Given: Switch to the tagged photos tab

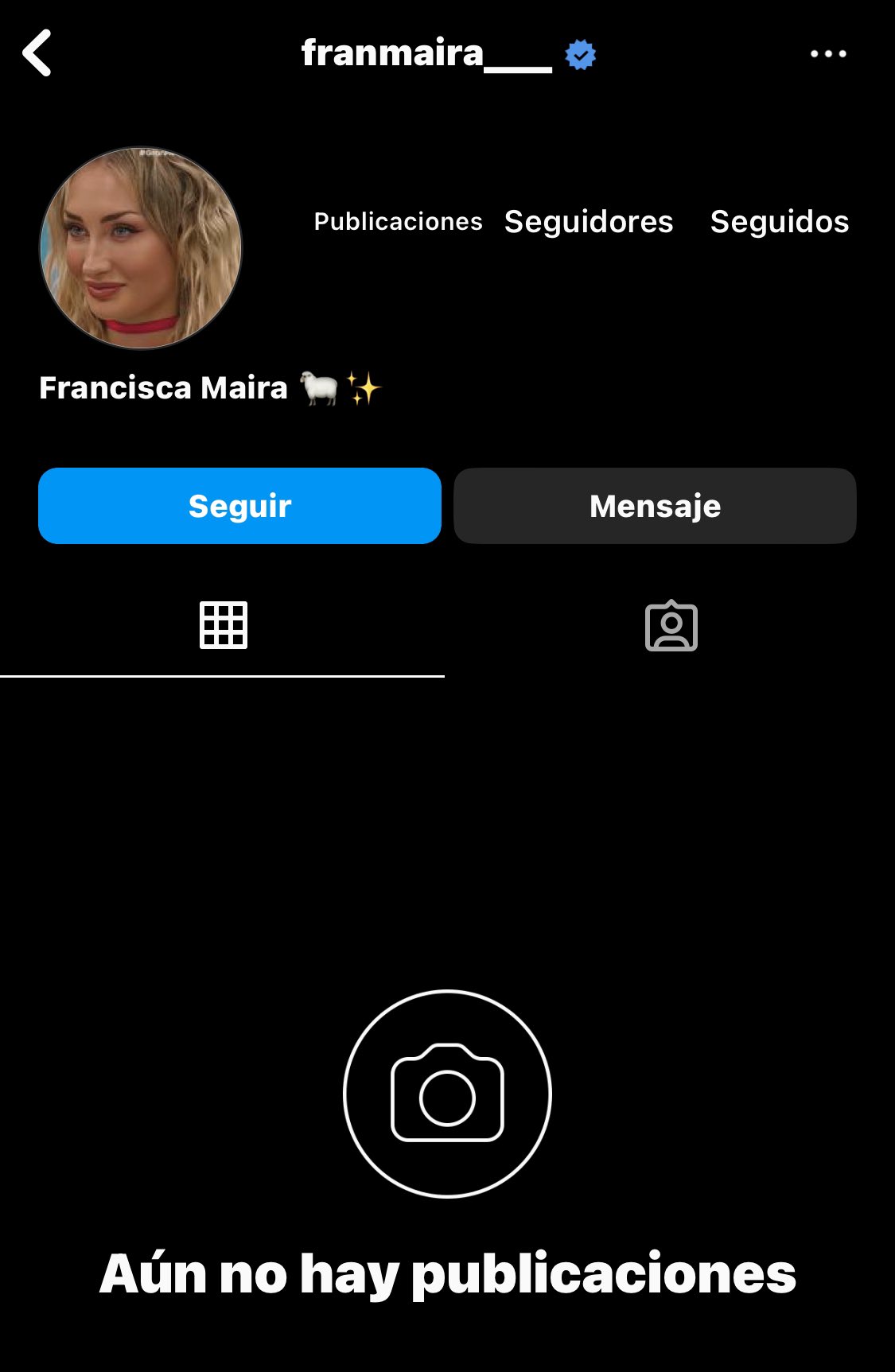Looking at the screenshot, I should click(671, 626).
